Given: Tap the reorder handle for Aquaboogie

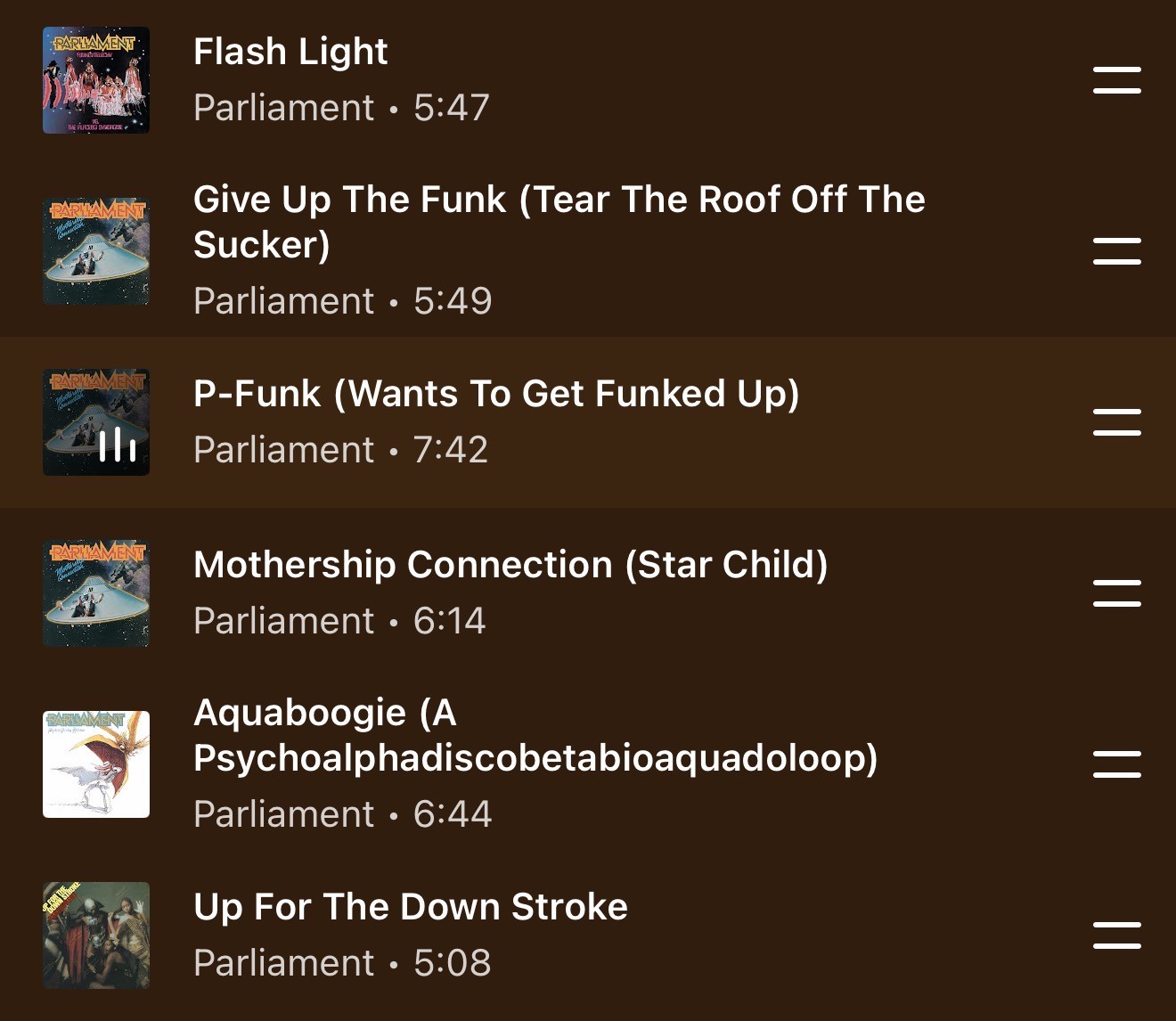Looking at the screenshot, I should coord(1116,764).
